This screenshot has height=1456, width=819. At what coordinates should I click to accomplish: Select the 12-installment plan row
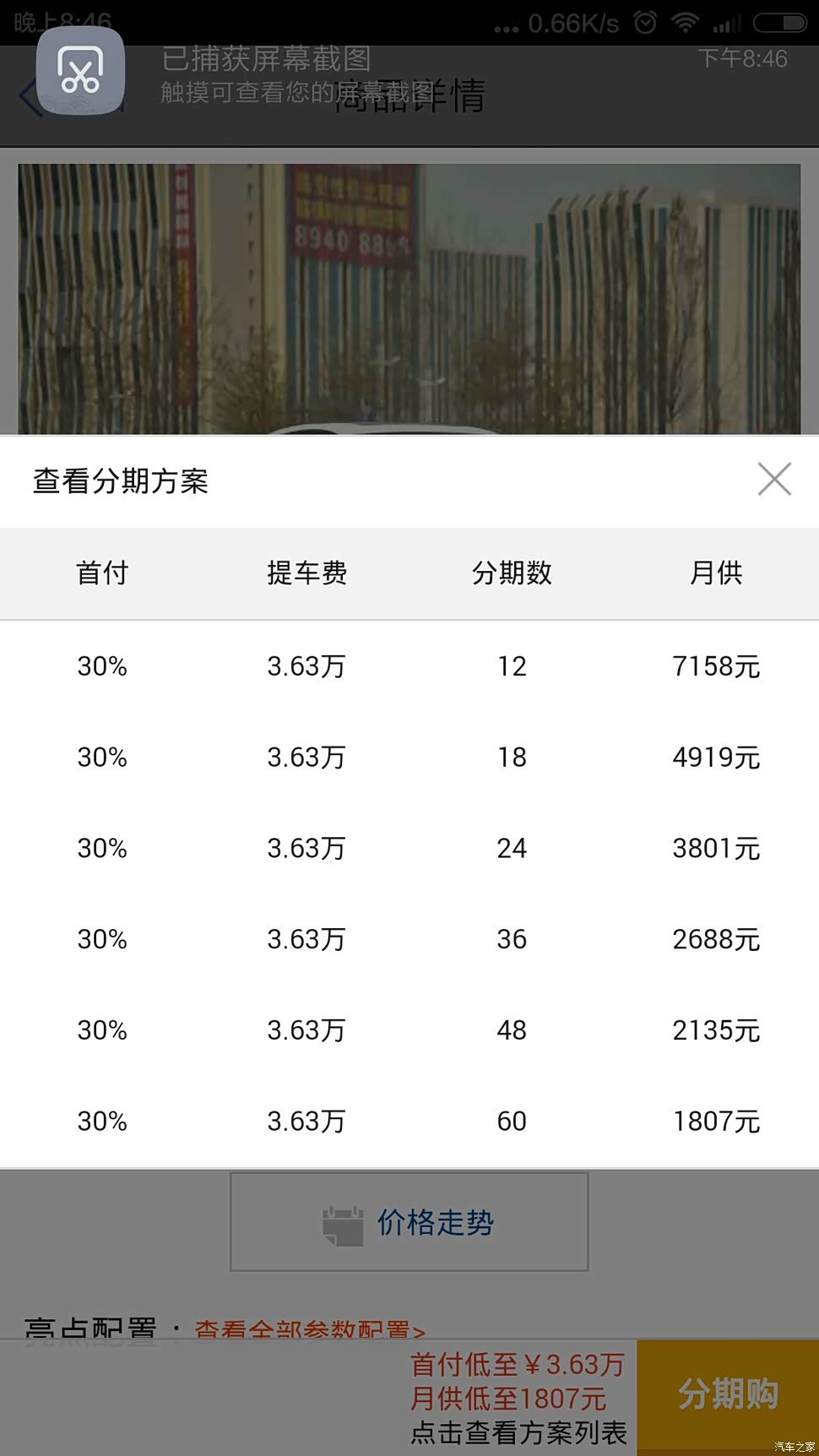pos(409,666)
